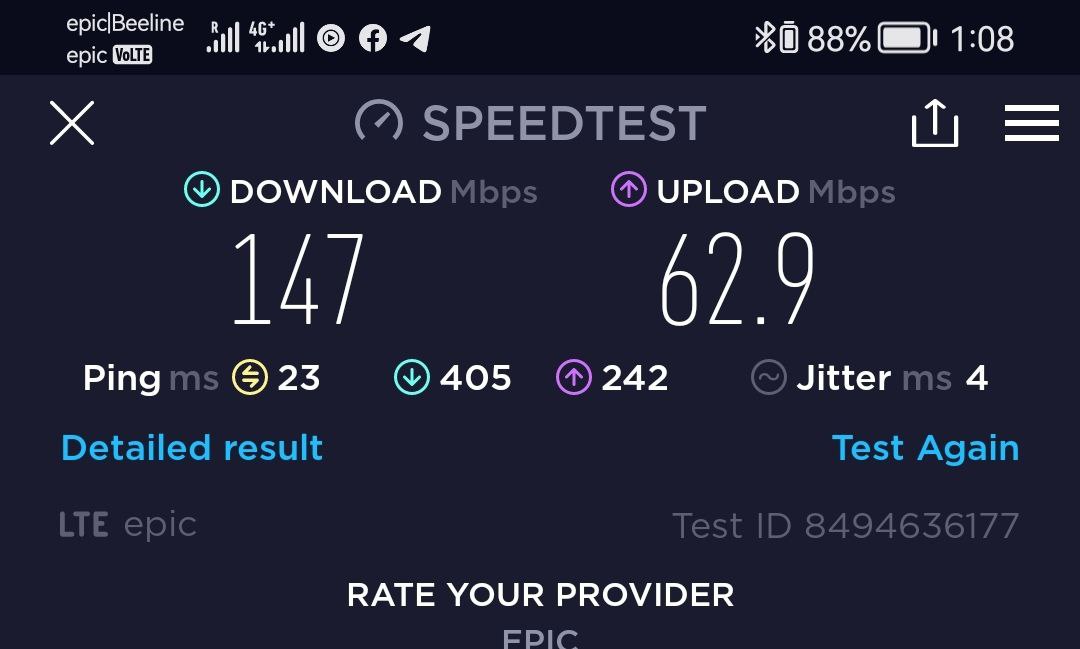
Task: Open the Detailed result link
Action: coord(192,448)
